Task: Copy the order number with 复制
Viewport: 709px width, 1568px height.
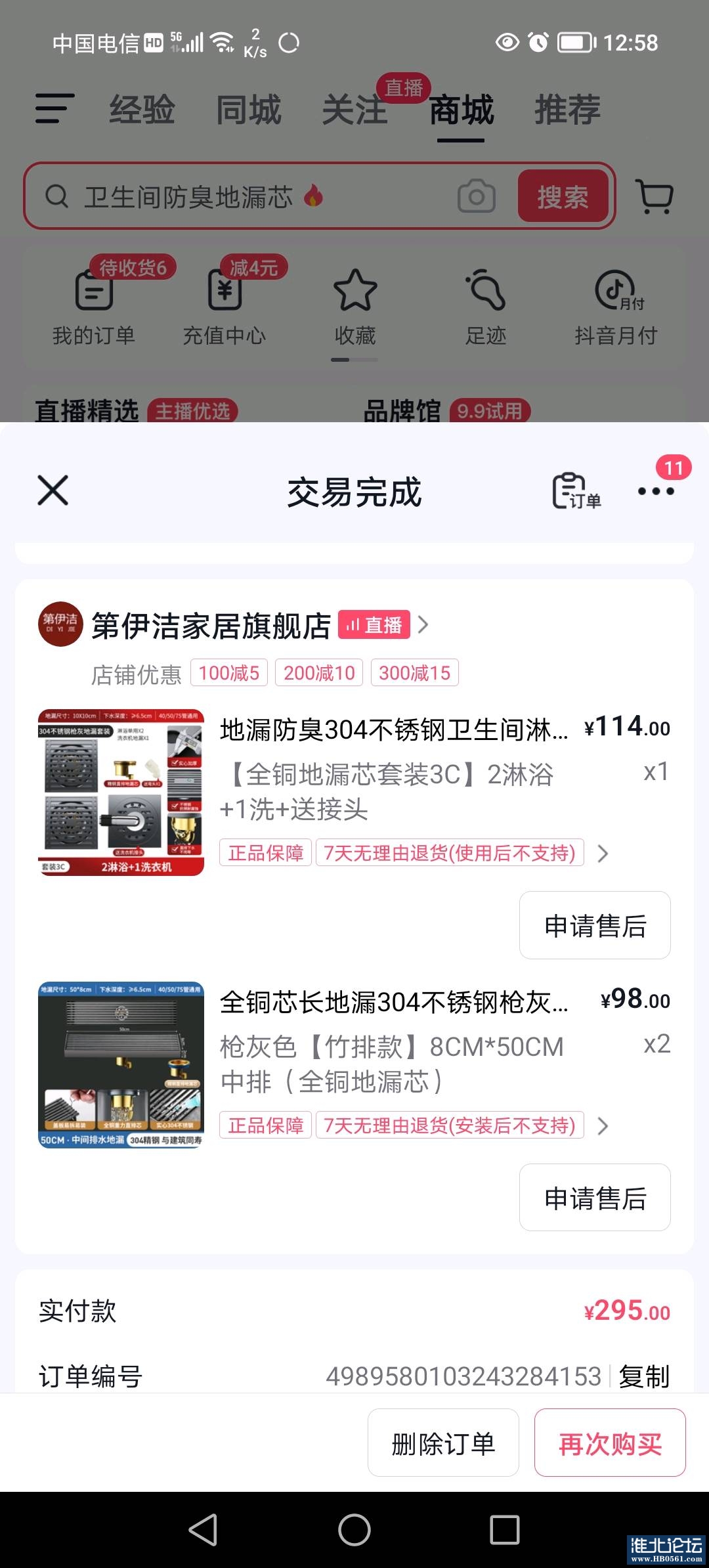Action: (x=644, y=1376)
